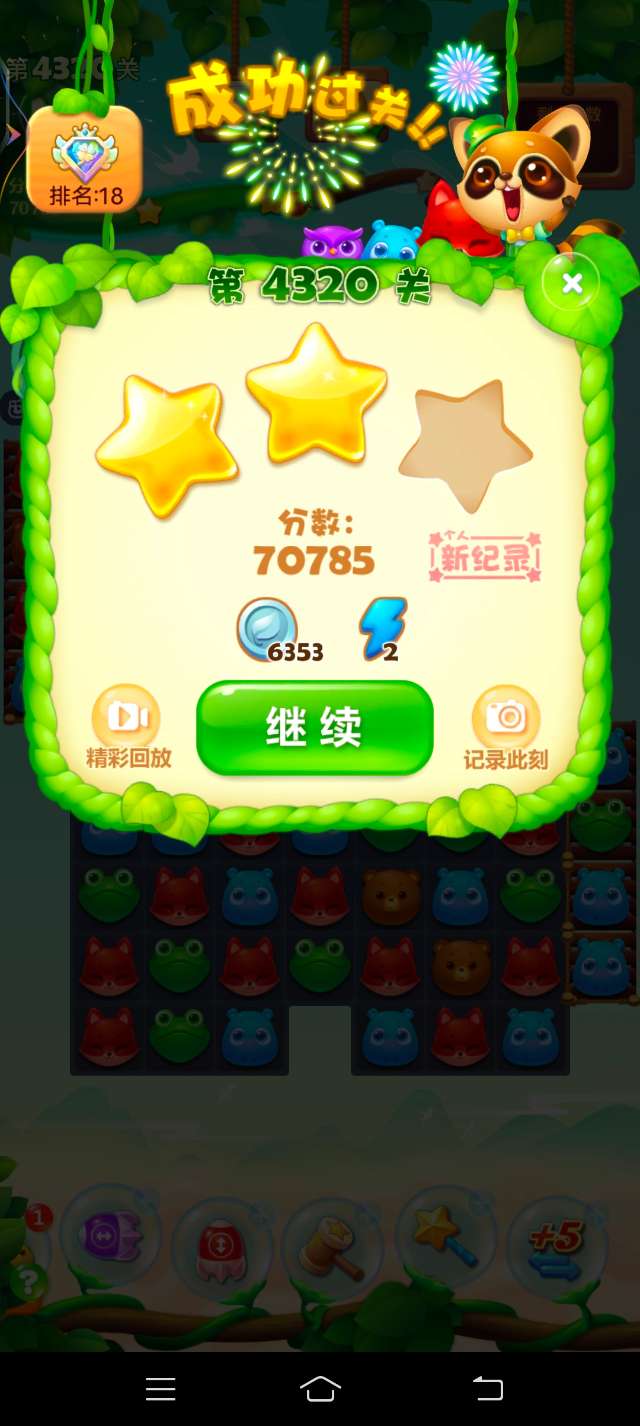The image size is (640, 1426).
Task: Open 精彩回放 highlight replay
Action: tap(128, 728)
